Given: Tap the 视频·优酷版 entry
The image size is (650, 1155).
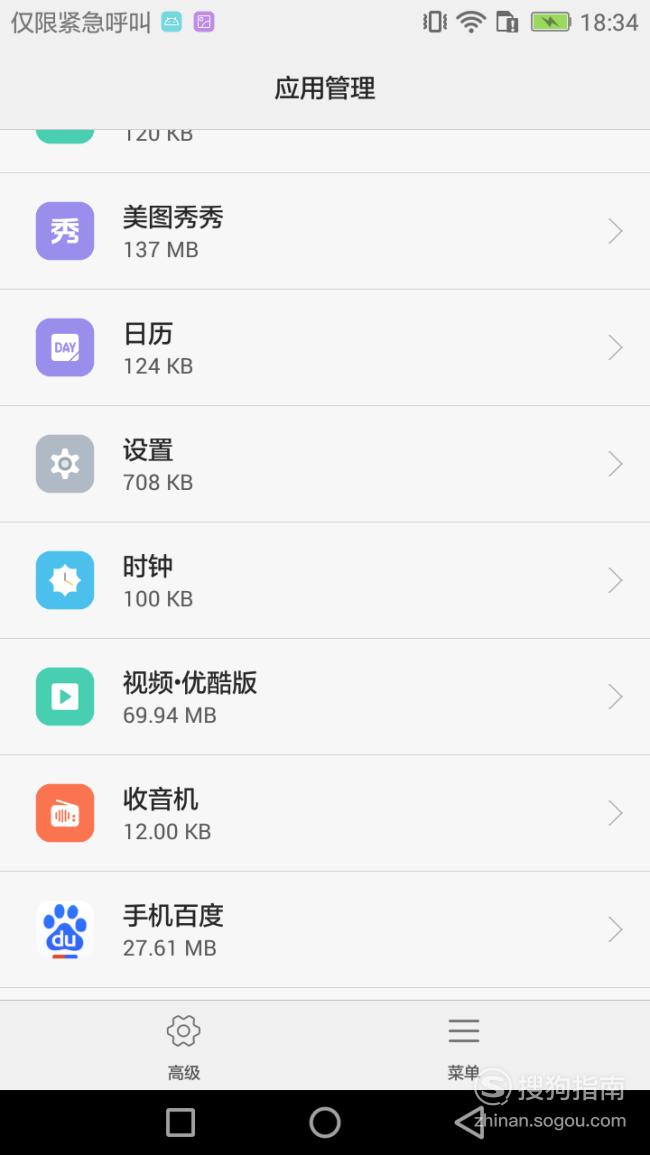Looking at the screenshot, I should [x=325, y=697].
